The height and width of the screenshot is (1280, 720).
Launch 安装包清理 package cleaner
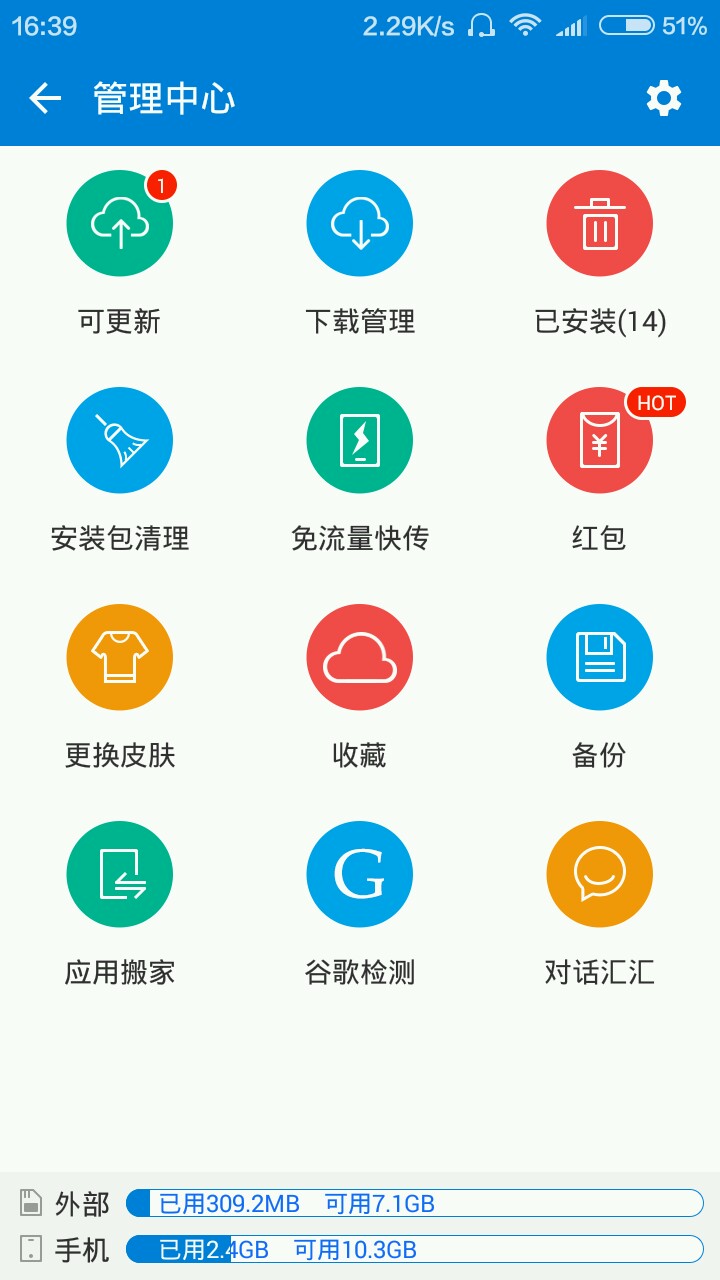coord(120,441)
